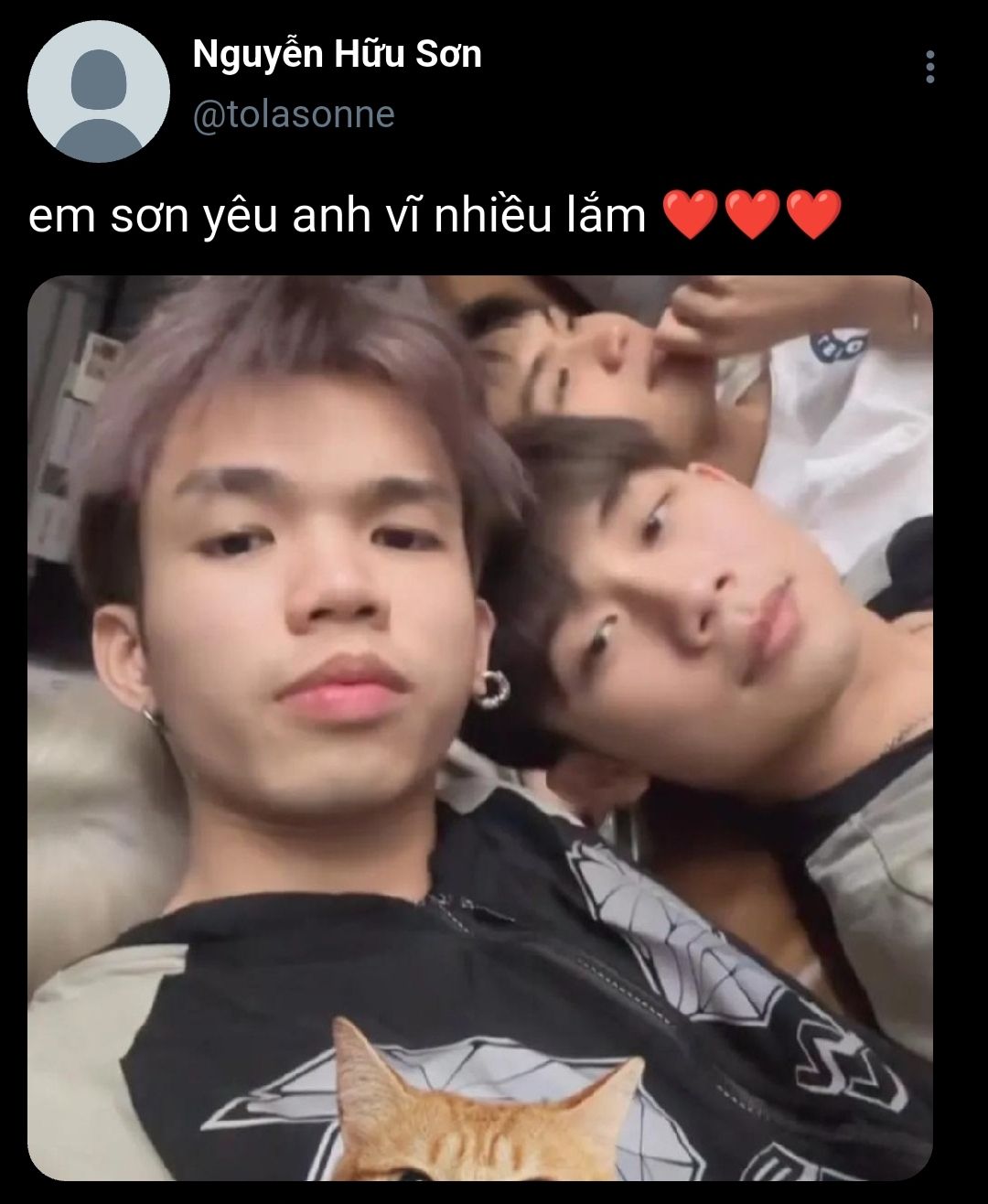This screenshot has width=988, height=1204.
Task: Open the tweet's three-dot overflow menu
Action: (929, 68)
